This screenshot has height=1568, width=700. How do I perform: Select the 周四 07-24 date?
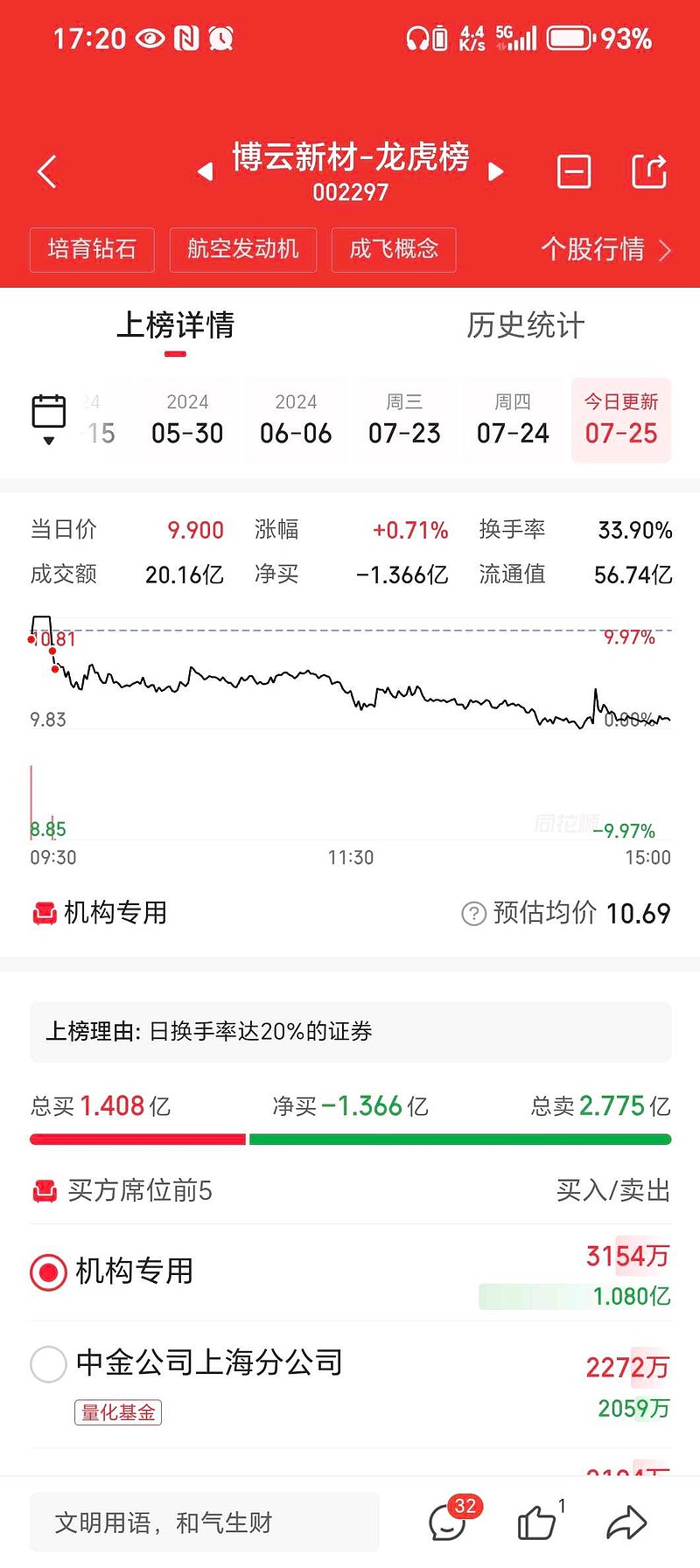pyautogui.click(x=513, y=420)
